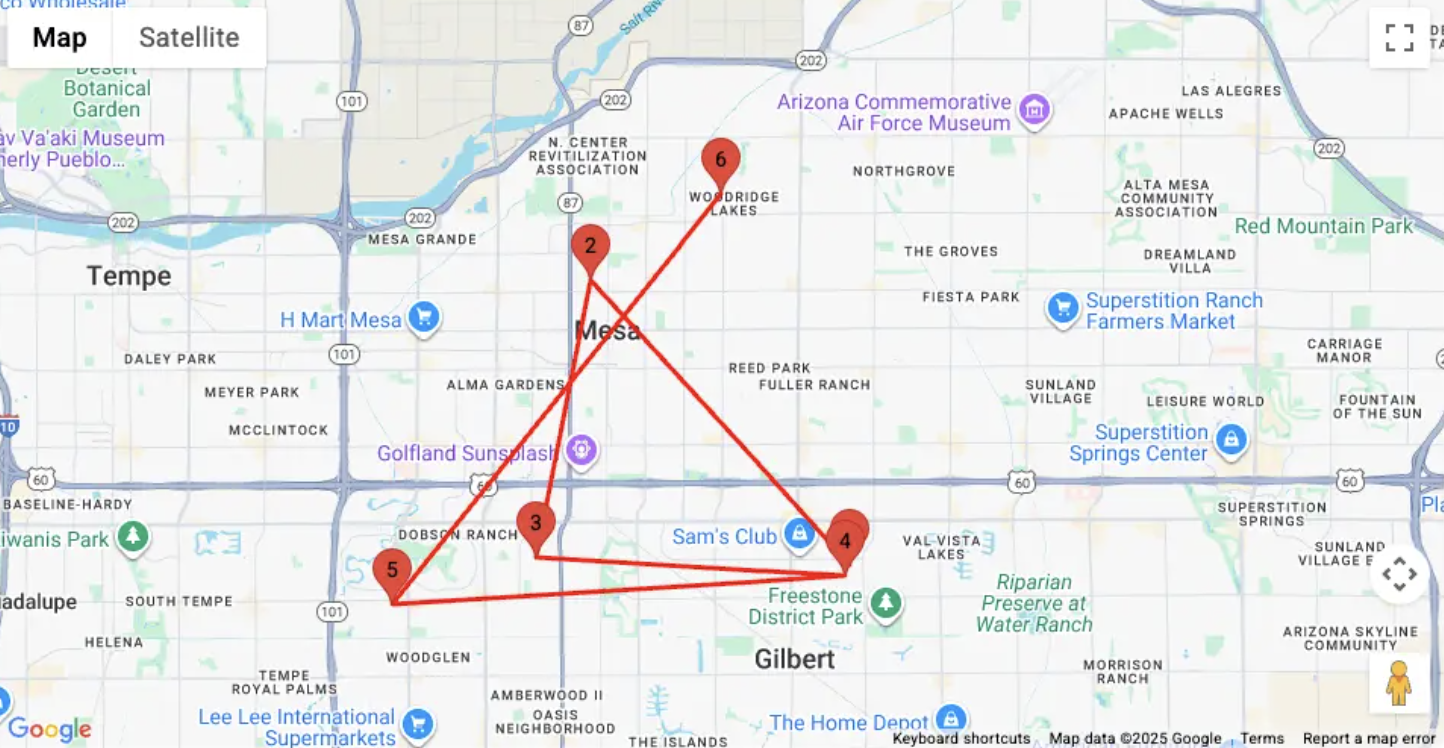Tap the Freestone District Park pin
Image resolution: width=1444 pixels, height=748 pixels.
(884, 602)
